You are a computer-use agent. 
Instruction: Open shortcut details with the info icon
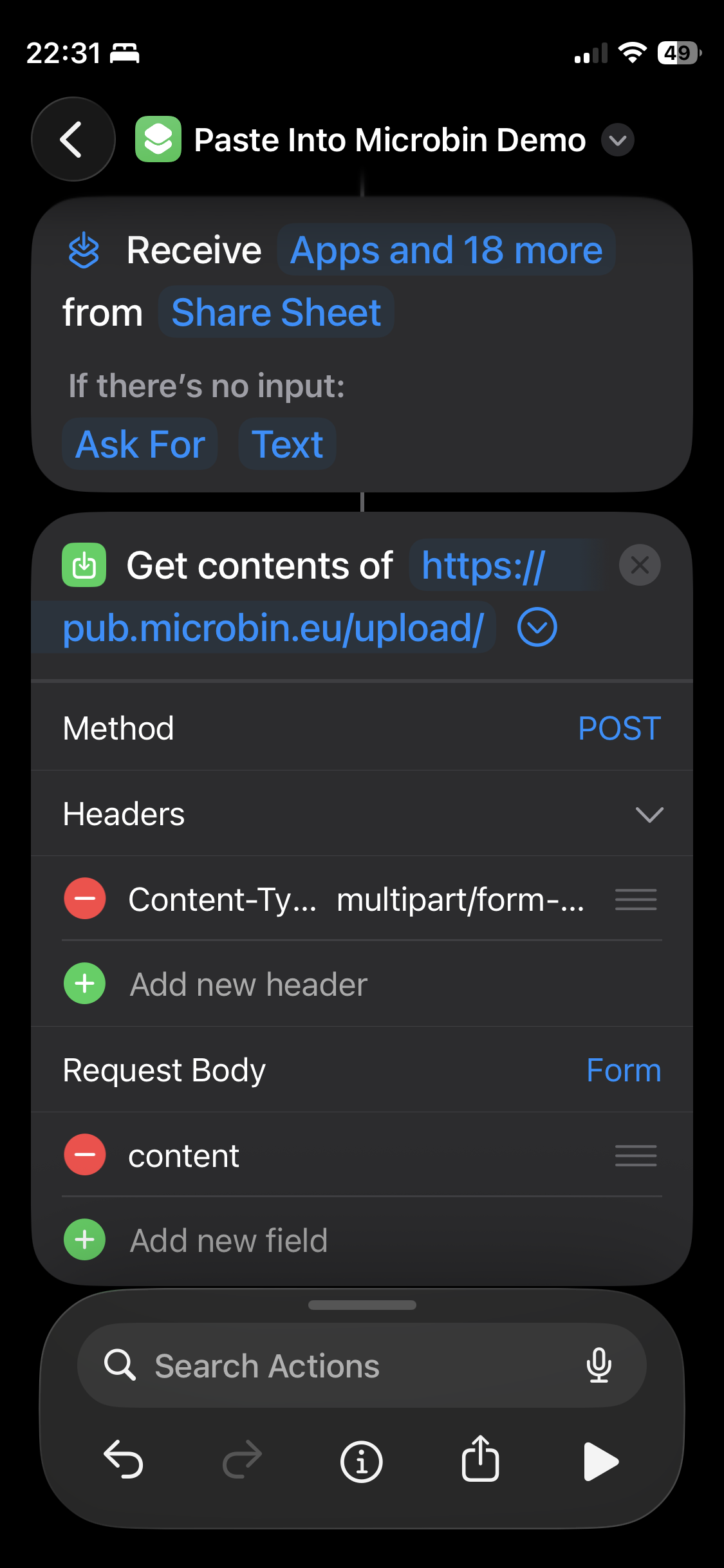[361, 1460]
